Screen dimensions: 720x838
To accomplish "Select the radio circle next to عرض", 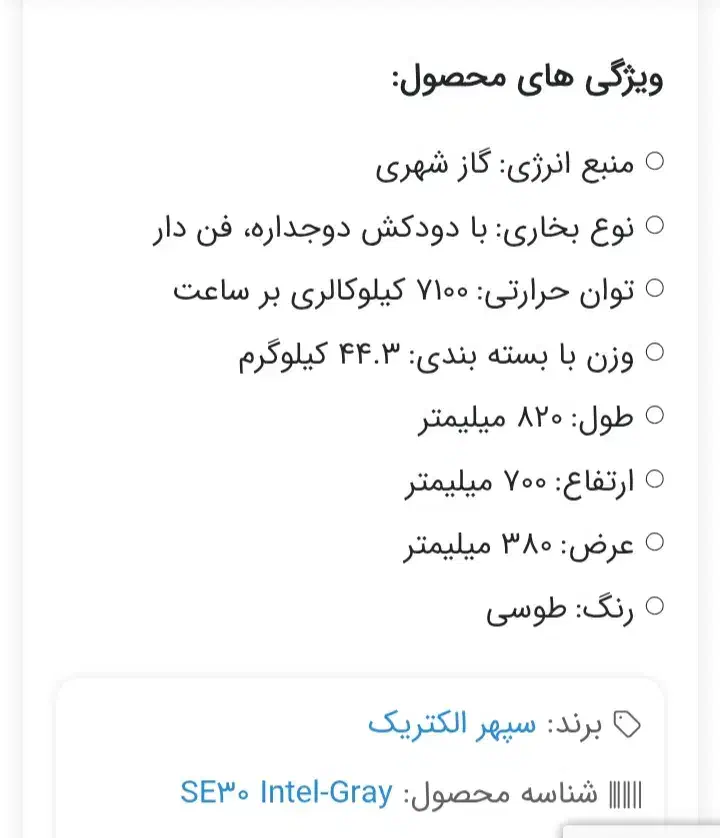I will (657, 540).
